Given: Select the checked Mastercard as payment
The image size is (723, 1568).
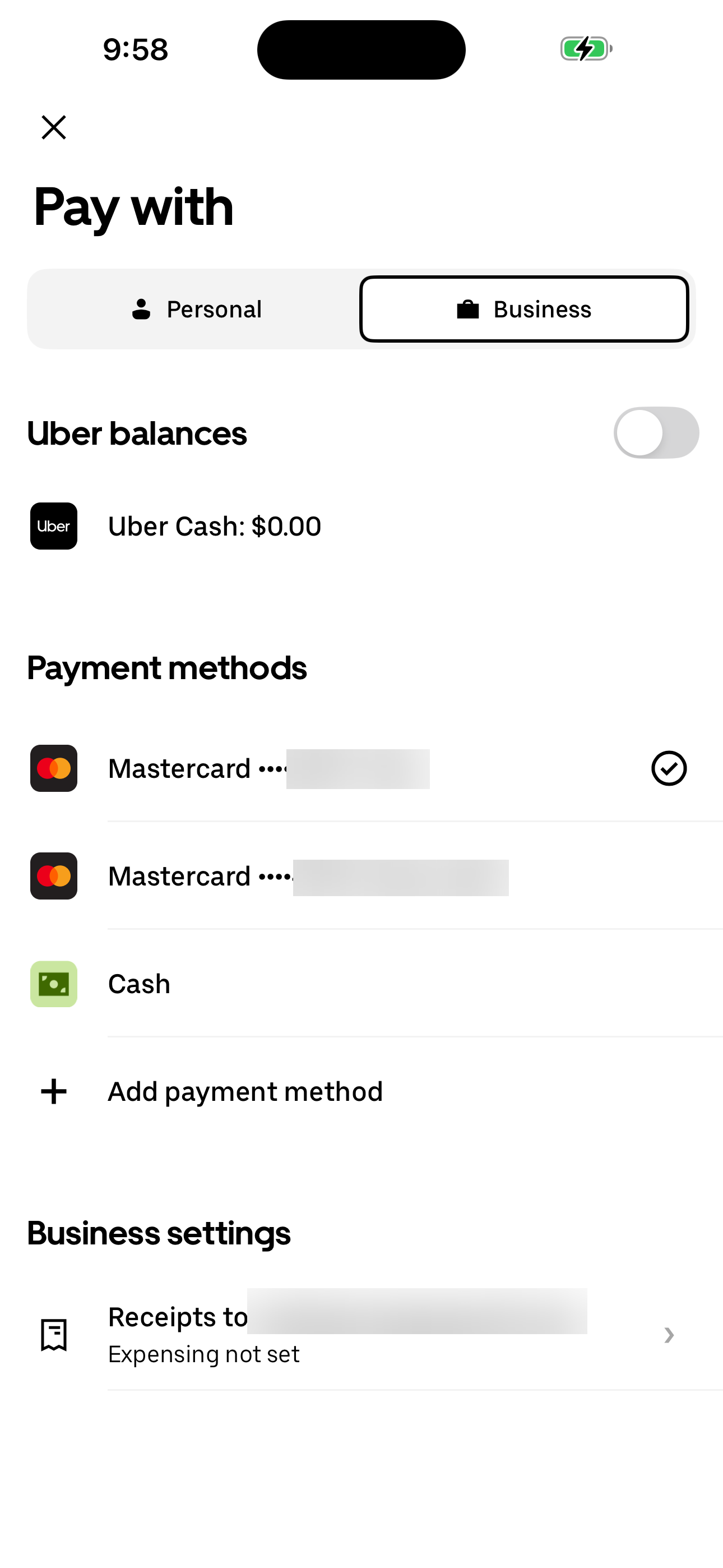Looking at the screenshot, I should coord(668,768).
